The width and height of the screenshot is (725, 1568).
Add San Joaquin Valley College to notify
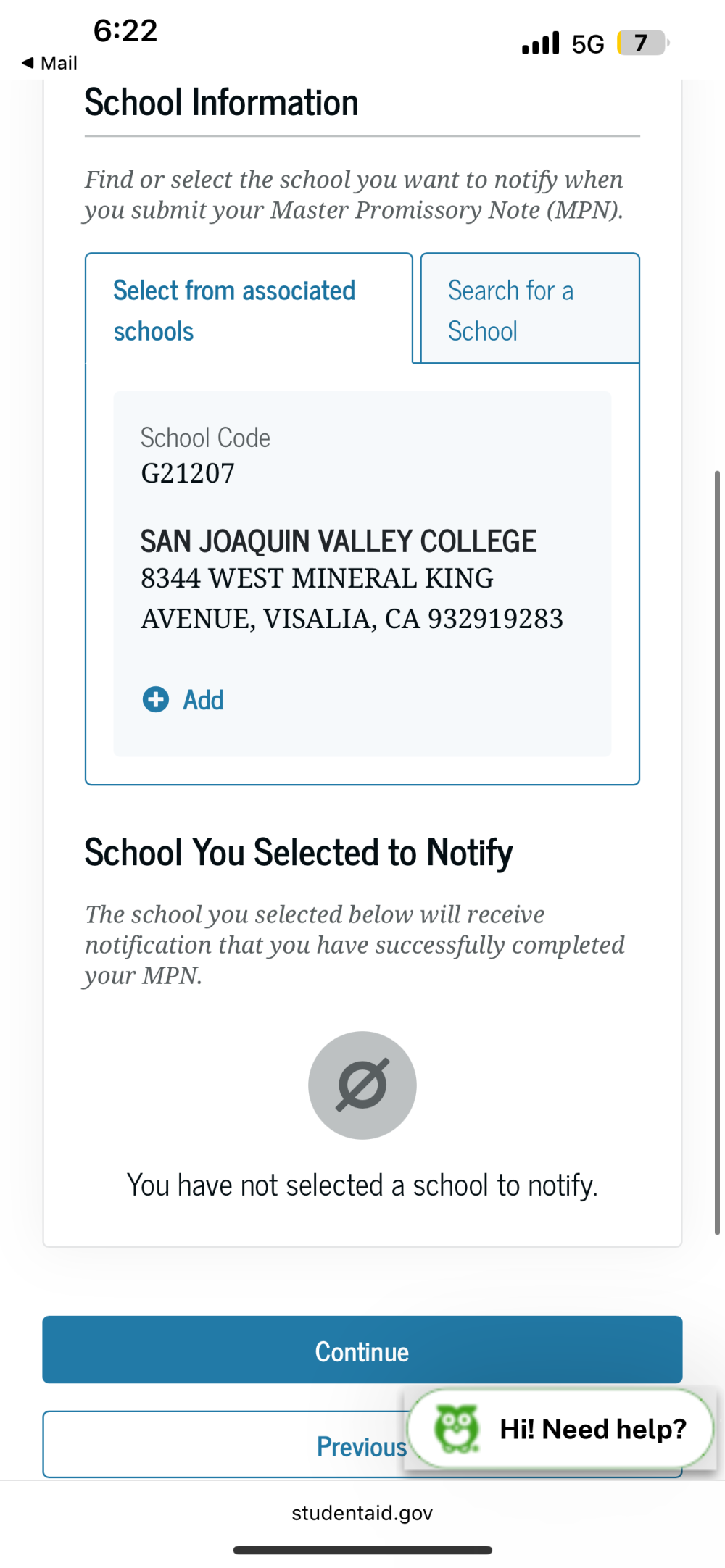(x=183, y=700)
